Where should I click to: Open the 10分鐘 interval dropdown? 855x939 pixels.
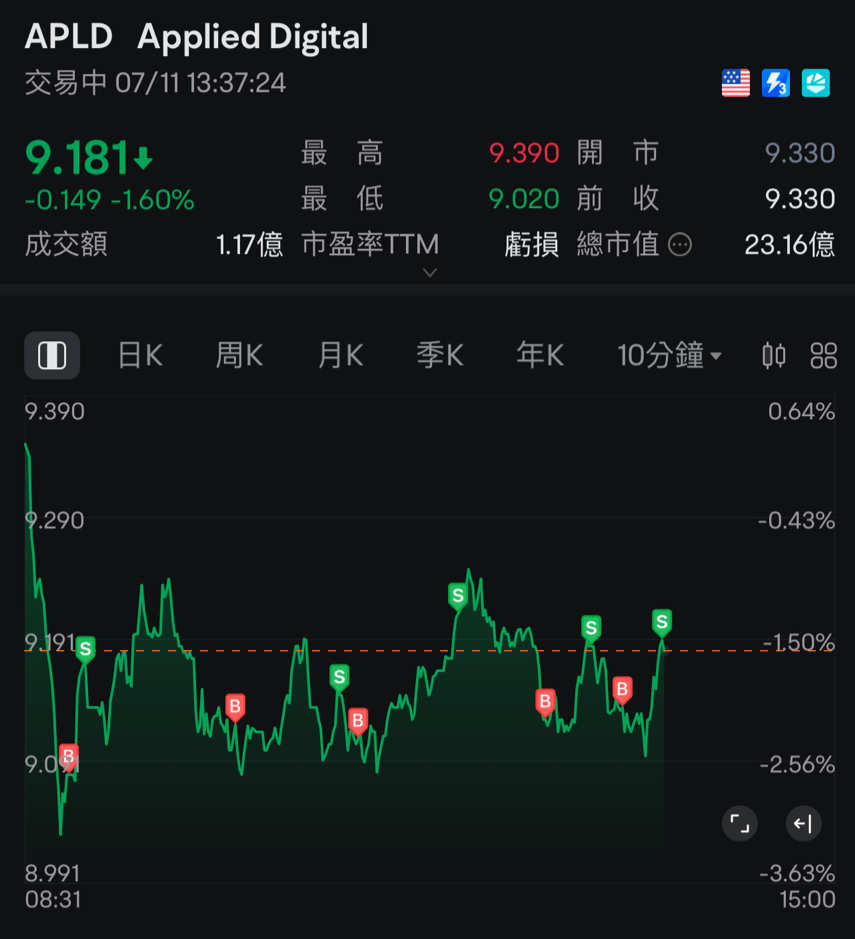669,355
